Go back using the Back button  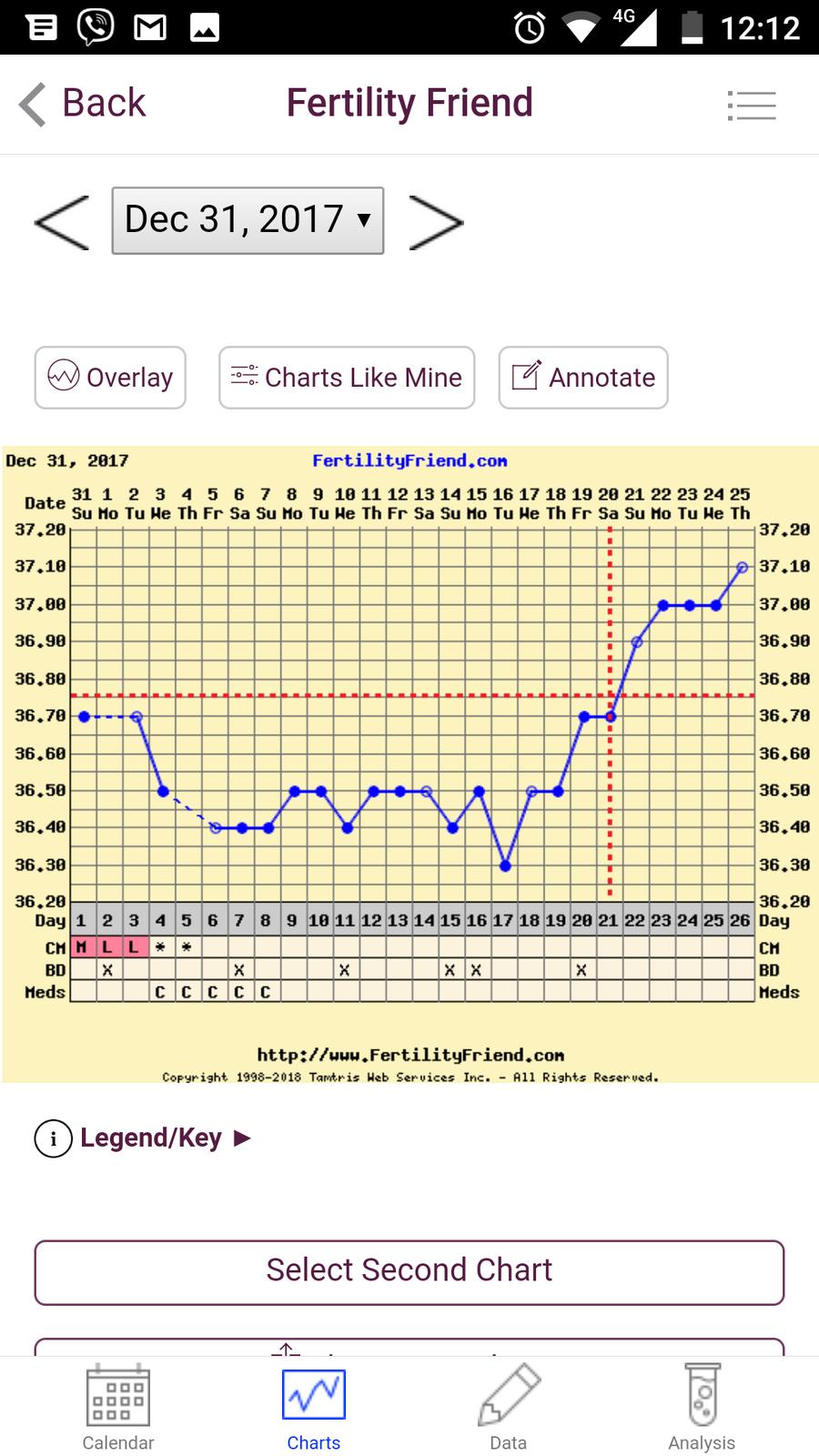tap(84, 104)
